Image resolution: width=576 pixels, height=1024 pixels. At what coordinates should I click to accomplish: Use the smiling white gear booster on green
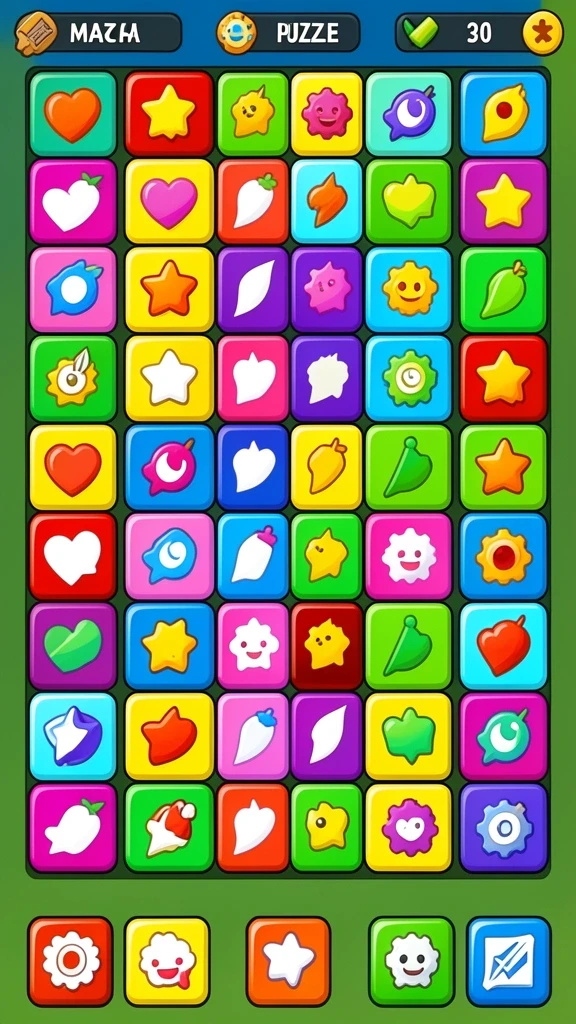[x=411, y=961]
